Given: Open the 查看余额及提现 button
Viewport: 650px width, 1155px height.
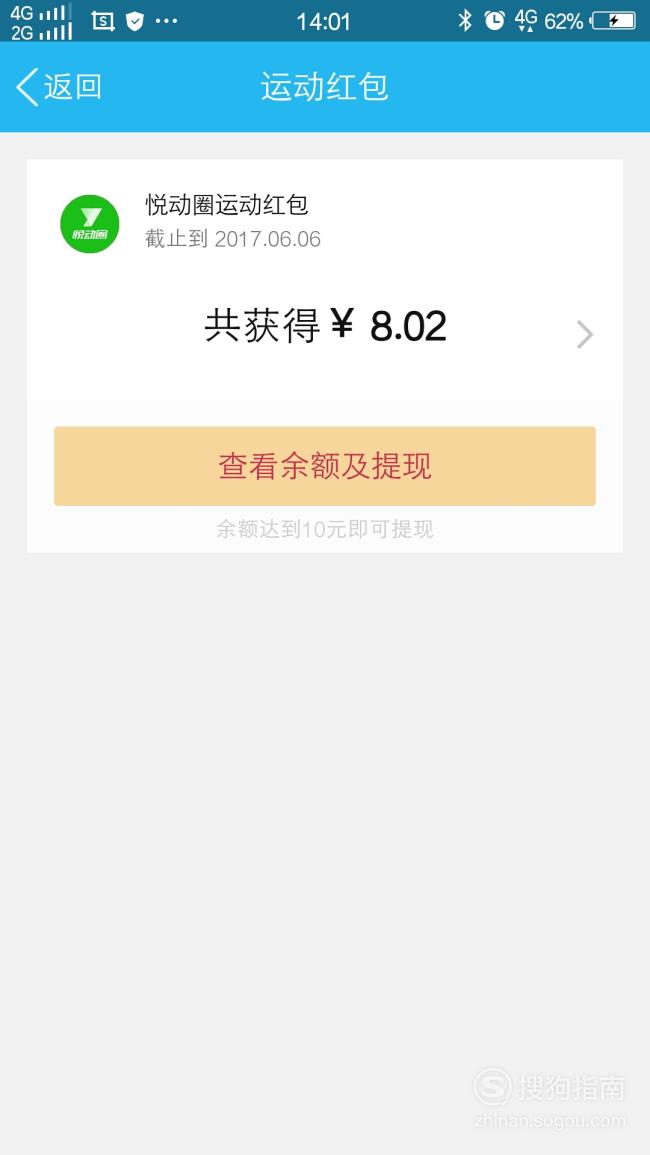Looking at the screenshot, I should pos(324,466).
